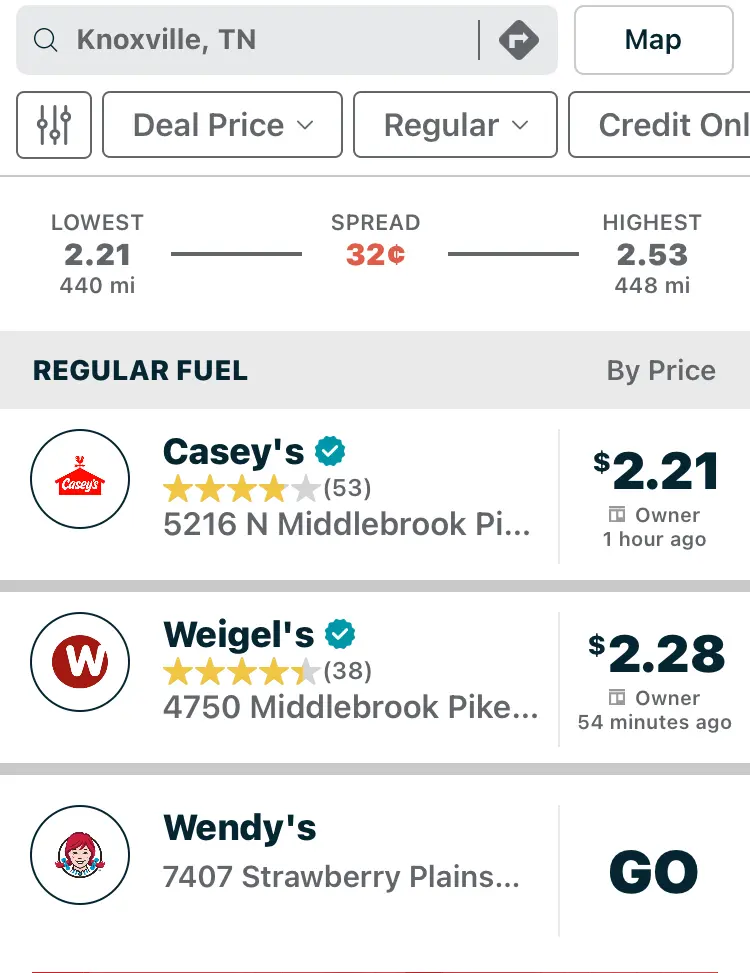Screen dimensions: 750x973
Task: Tap GO for Wendy's
Action: [654, 872]
